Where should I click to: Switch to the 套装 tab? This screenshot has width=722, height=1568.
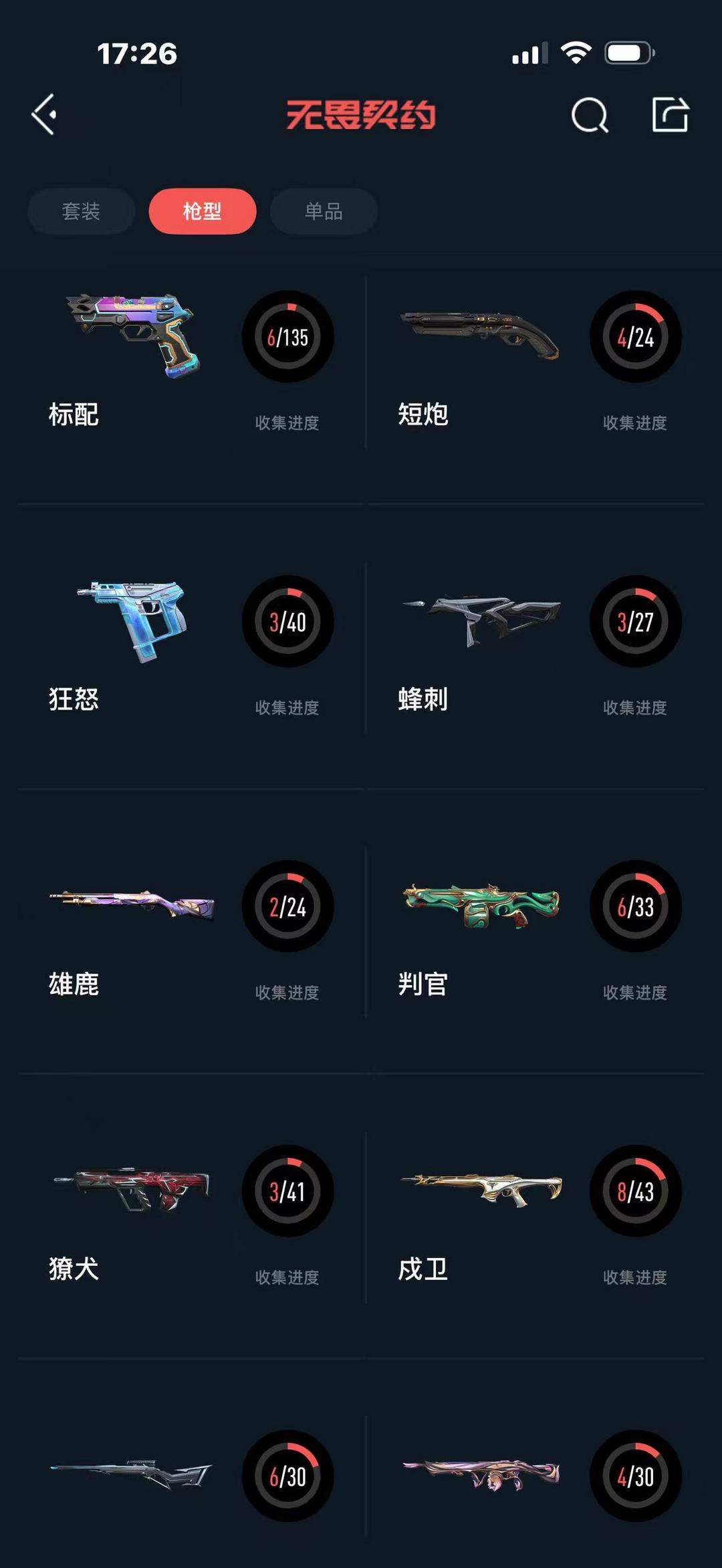81,211
